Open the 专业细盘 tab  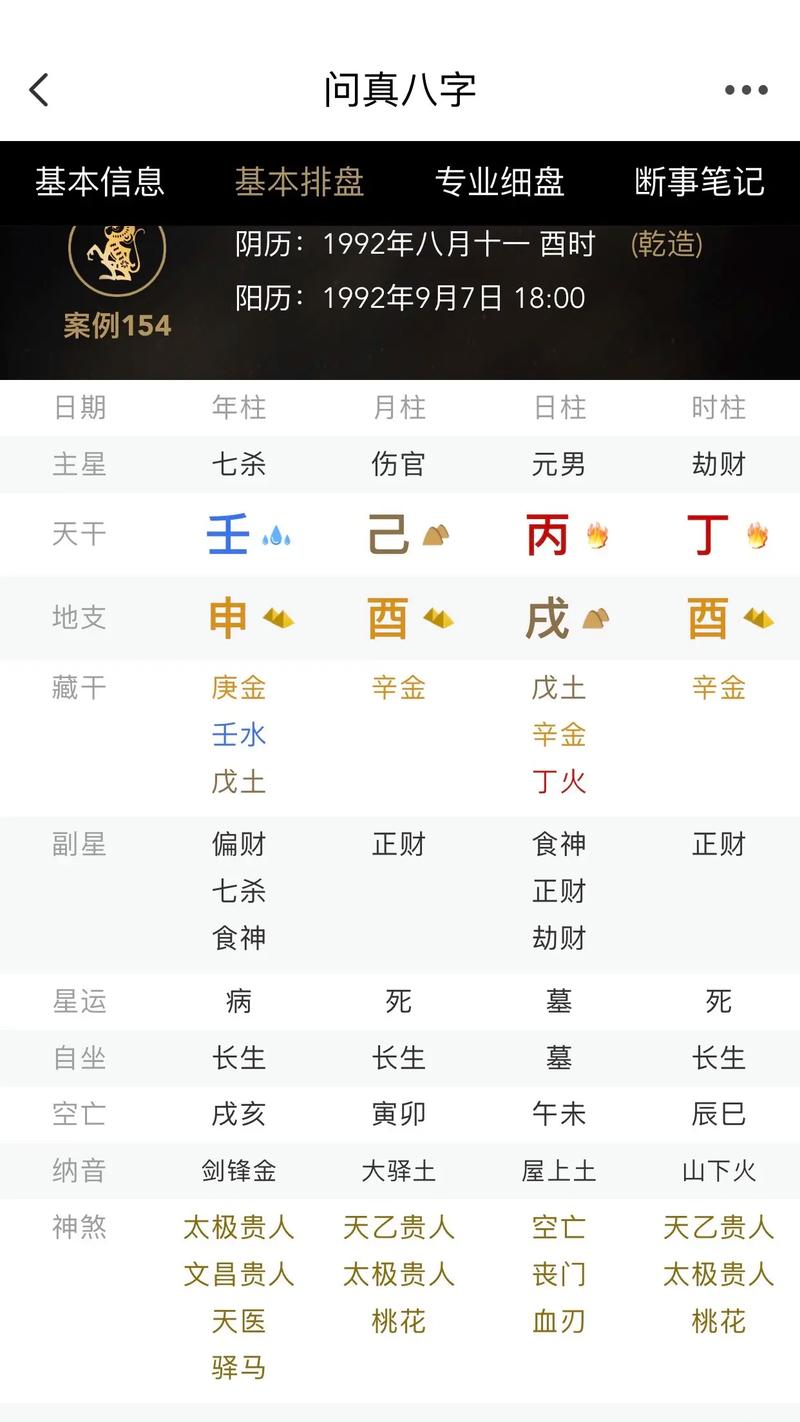tap(500, 183)
